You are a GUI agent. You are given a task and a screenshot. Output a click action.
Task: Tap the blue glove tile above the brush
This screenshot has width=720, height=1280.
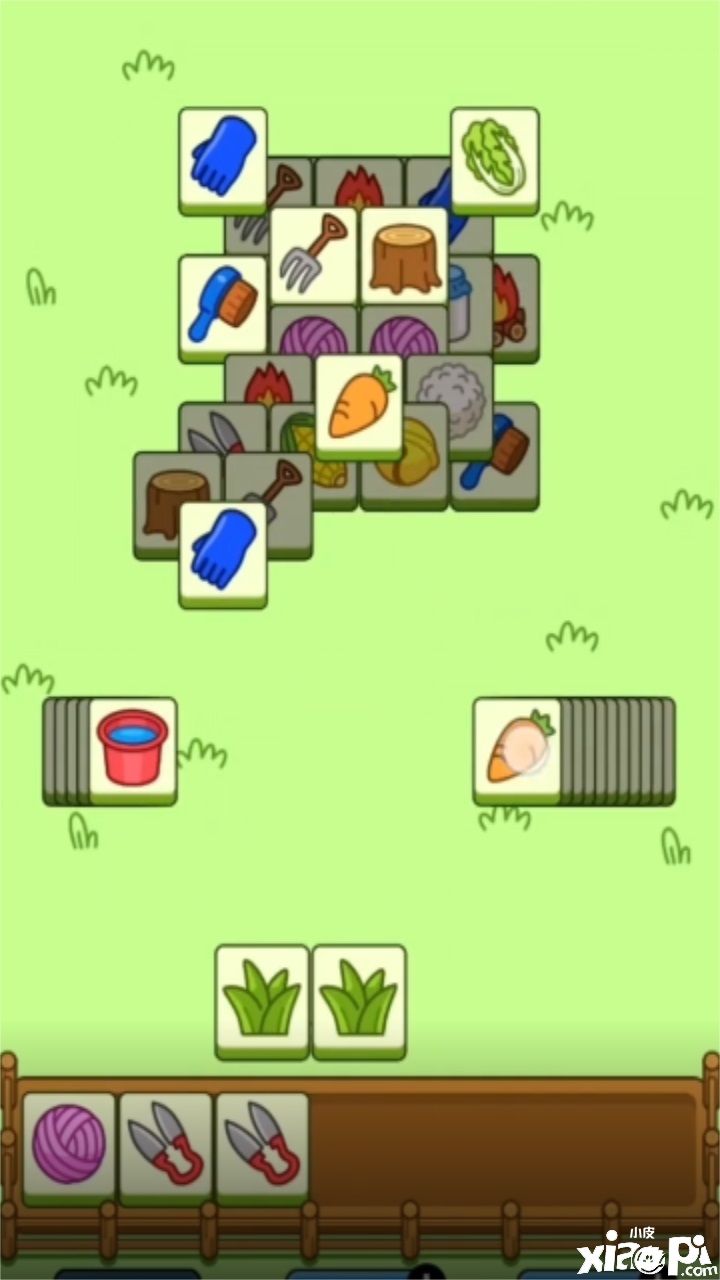point(223,156)
